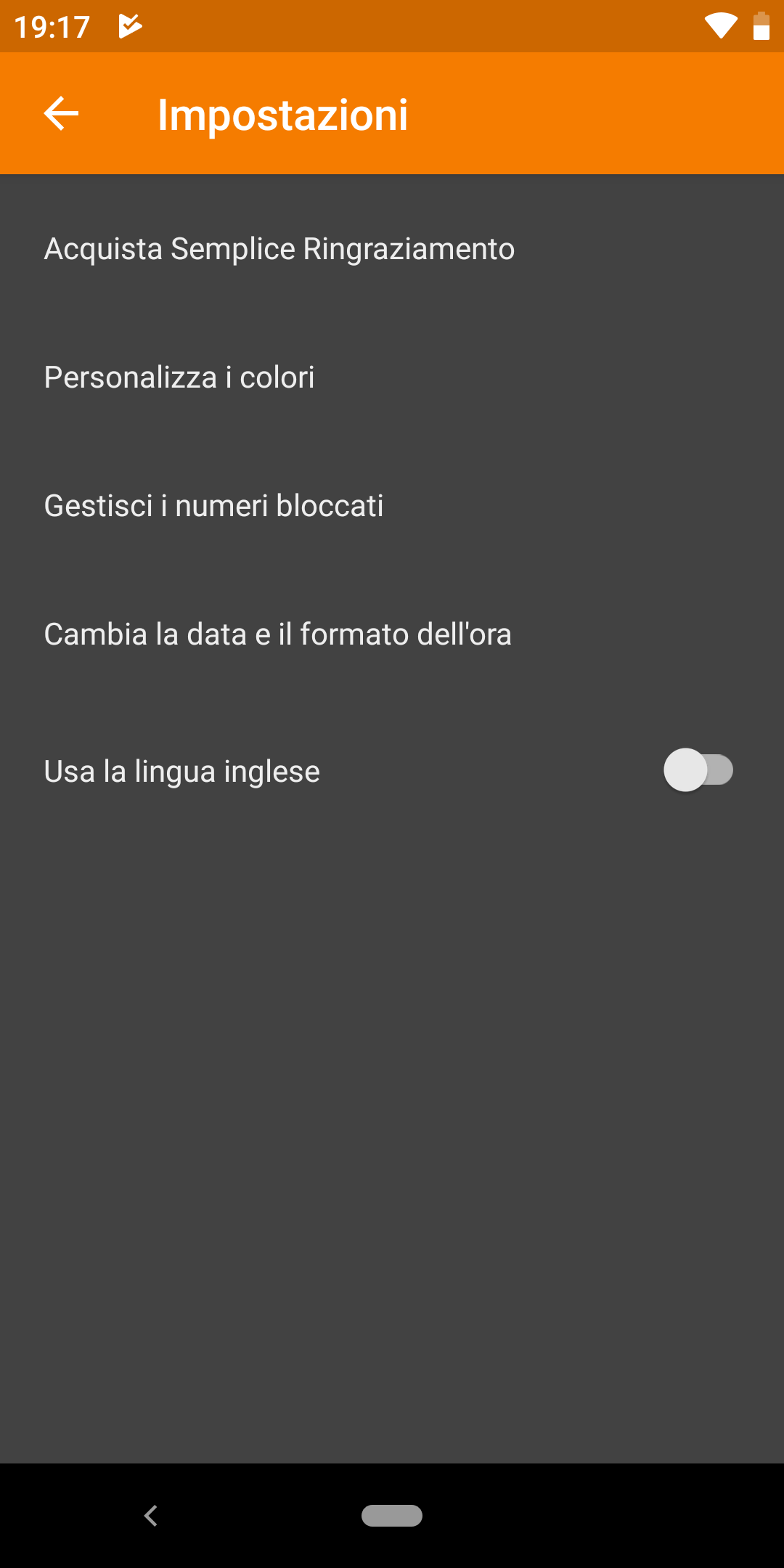The image size is (784, 1568).
Task: Open Cambia la data e il formato dell'ora
Action: (392, 634)
